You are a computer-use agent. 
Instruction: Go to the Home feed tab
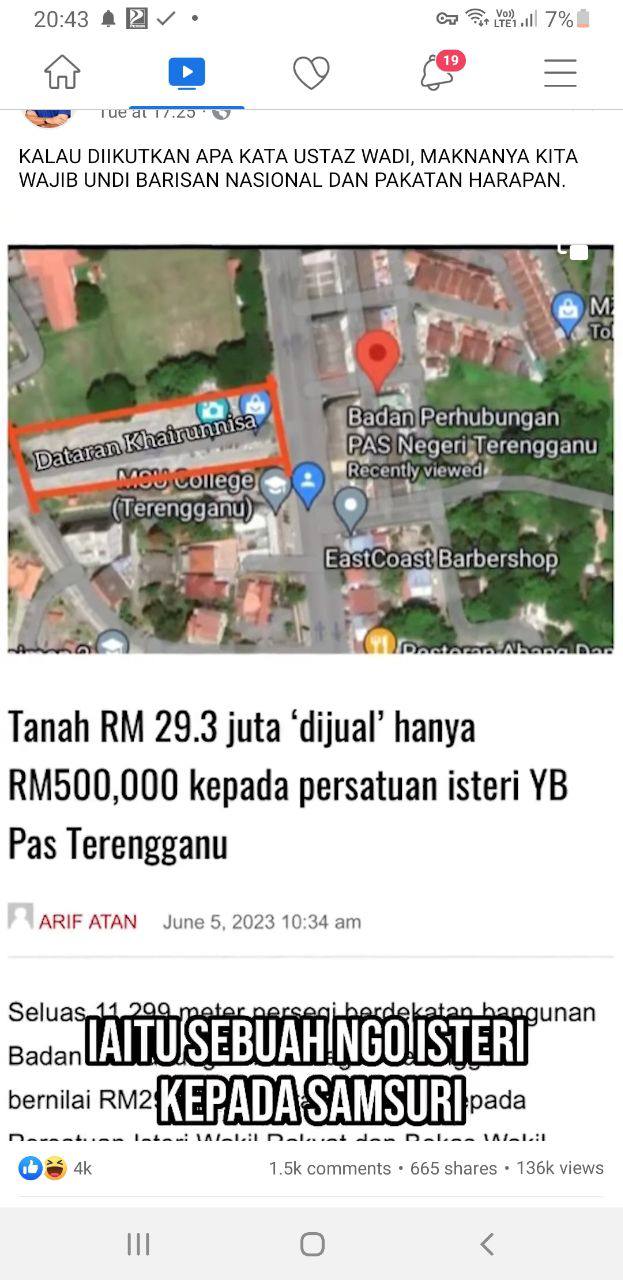(62, 72)
